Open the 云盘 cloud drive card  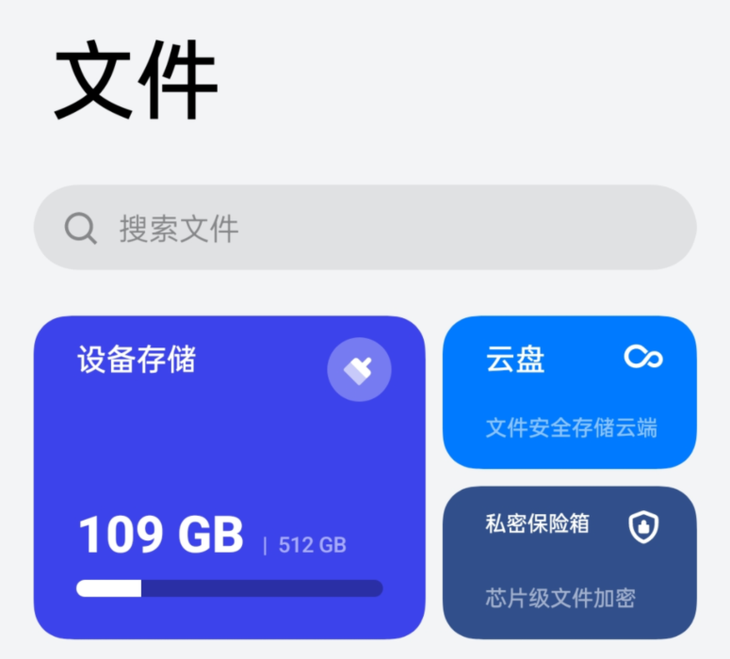(569, 392)
